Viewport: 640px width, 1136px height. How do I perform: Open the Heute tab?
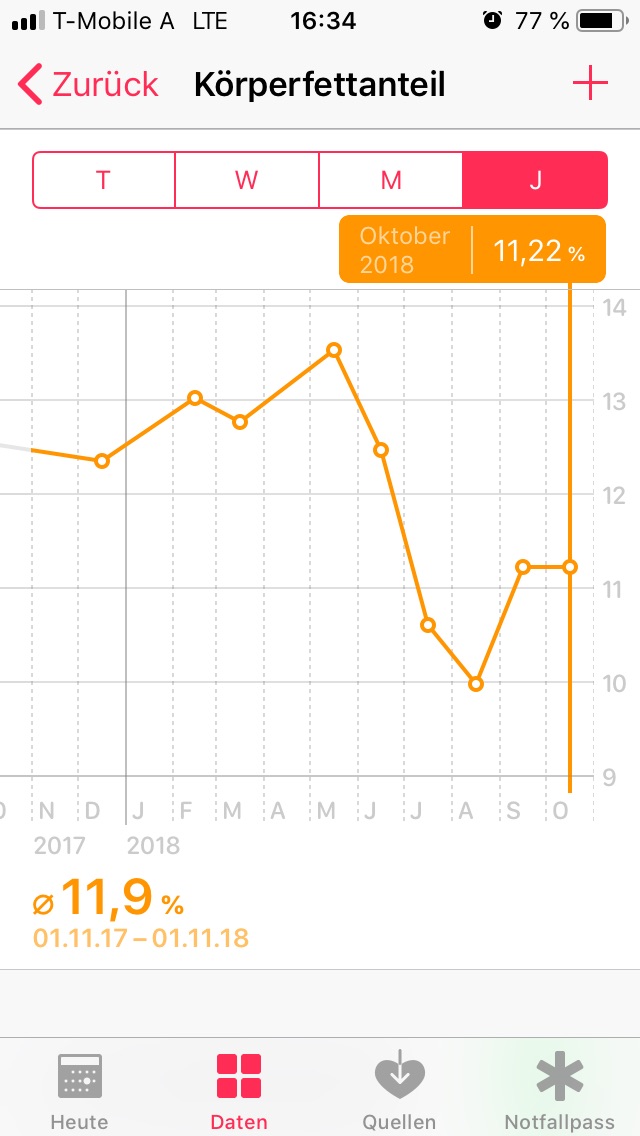point(80,1090)
